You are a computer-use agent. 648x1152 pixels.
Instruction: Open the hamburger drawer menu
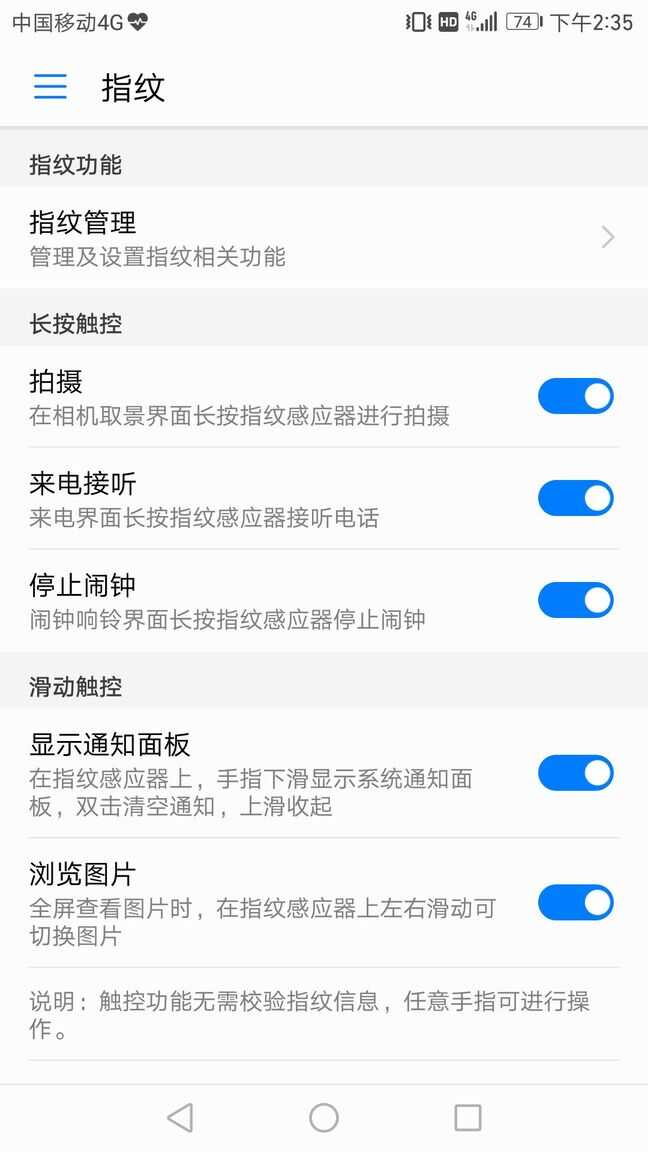click(50, 87)
